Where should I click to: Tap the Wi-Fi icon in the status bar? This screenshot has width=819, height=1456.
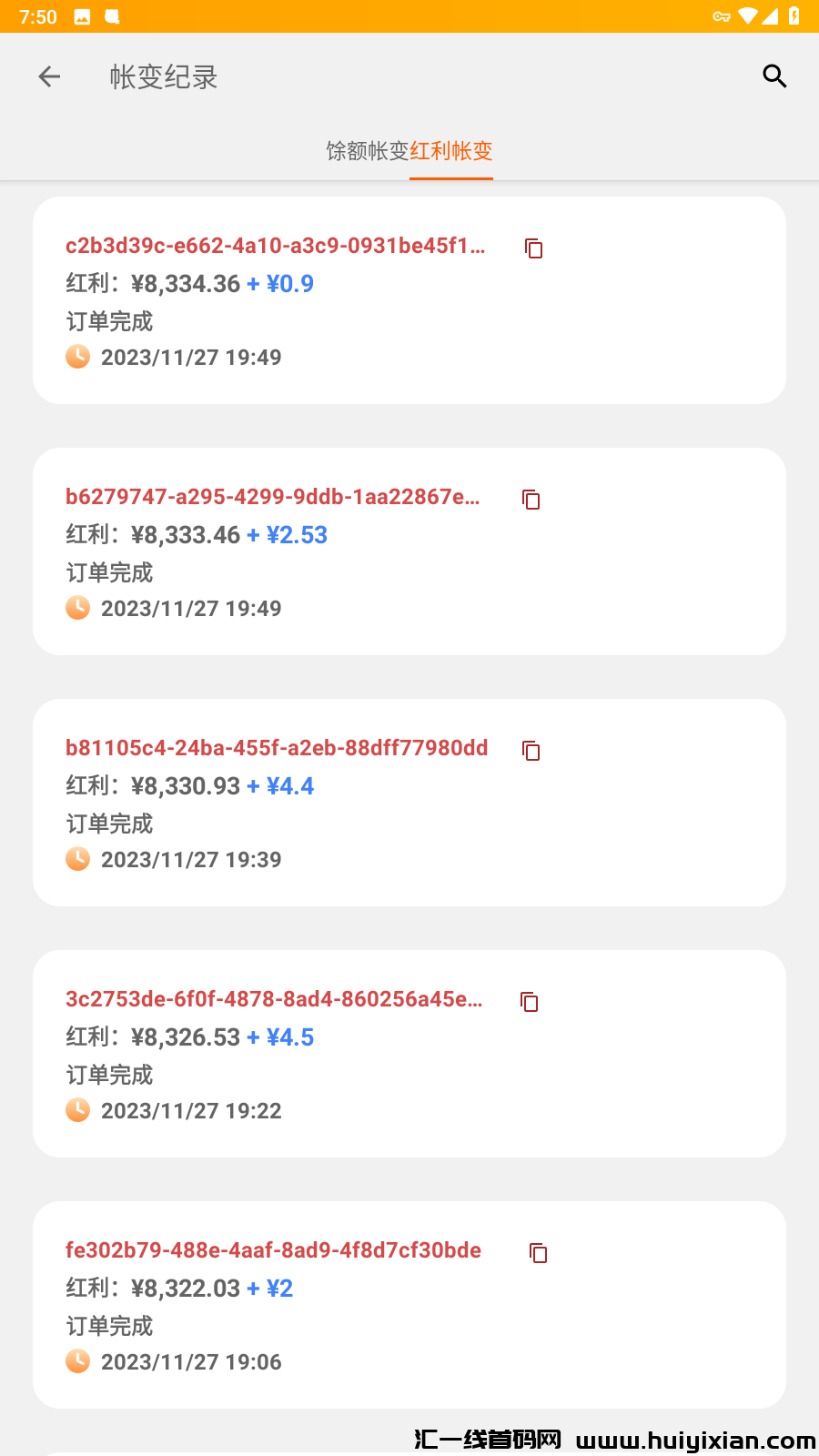(x=748, y=15)
